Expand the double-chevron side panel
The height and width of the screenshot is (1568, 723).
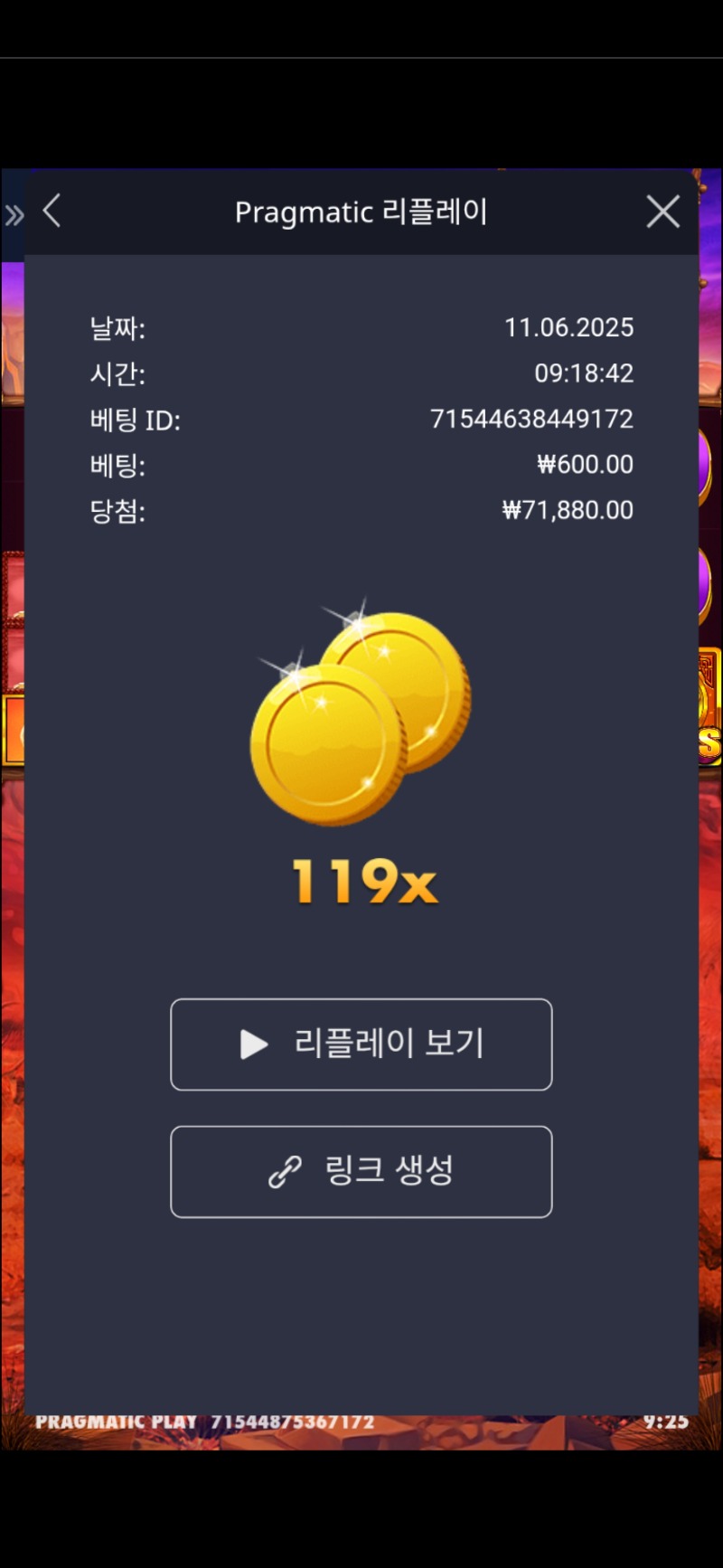tap(14, 215)
